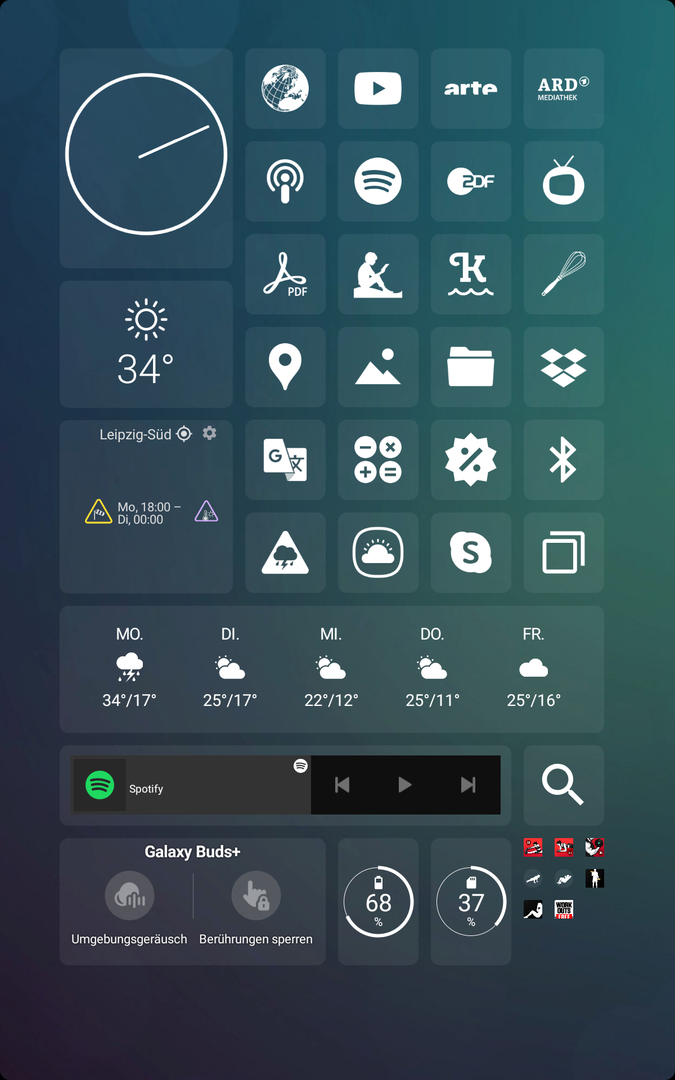Launch the ZDF app
The image size is (675, 1080).
(x=471, y=182)
